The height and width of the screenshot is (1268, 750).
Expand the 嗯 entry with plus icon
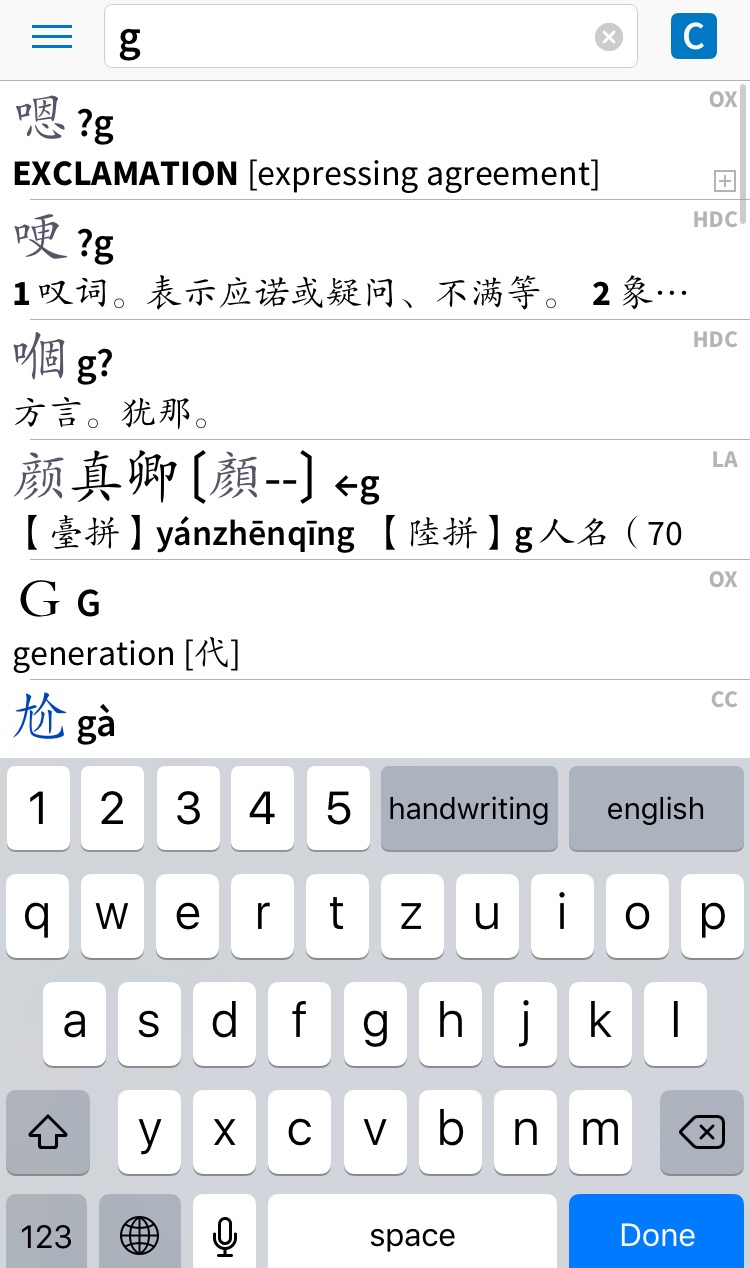pyautogui.click(x=725, y=181)
